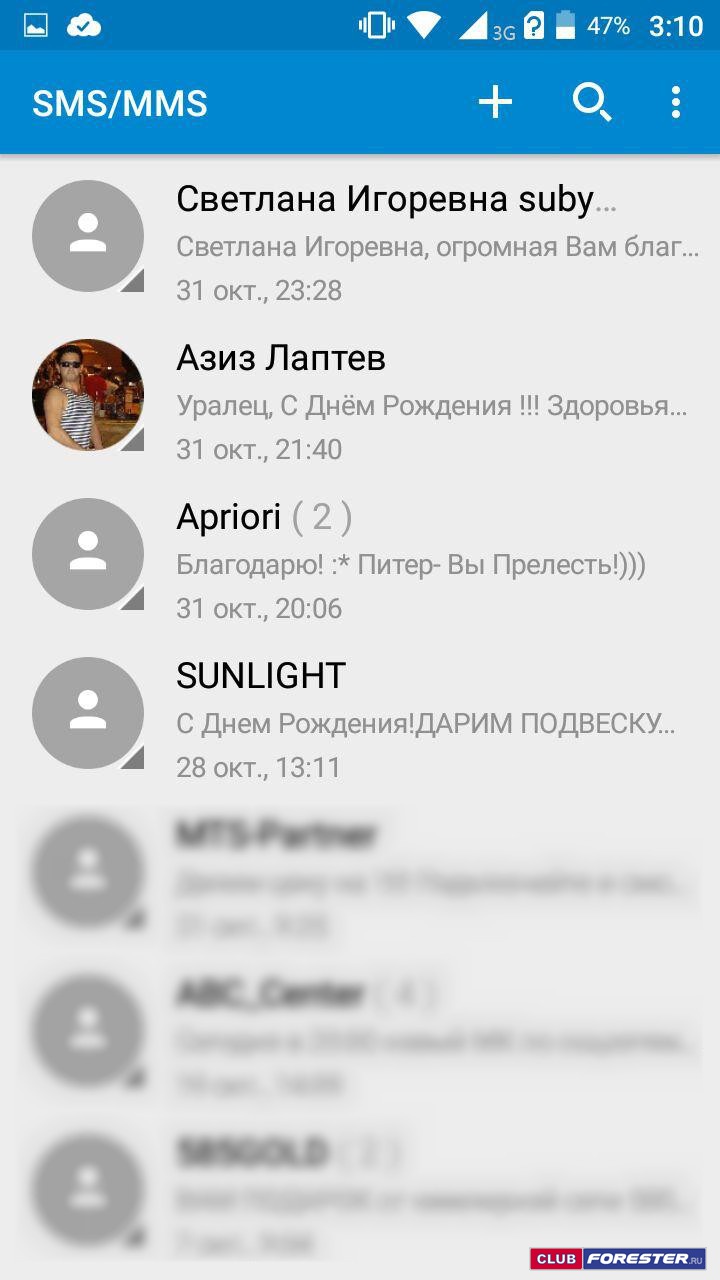The image size is (720, 1280).
Task: Open the search magnifier icon
Action: [591, 102]
